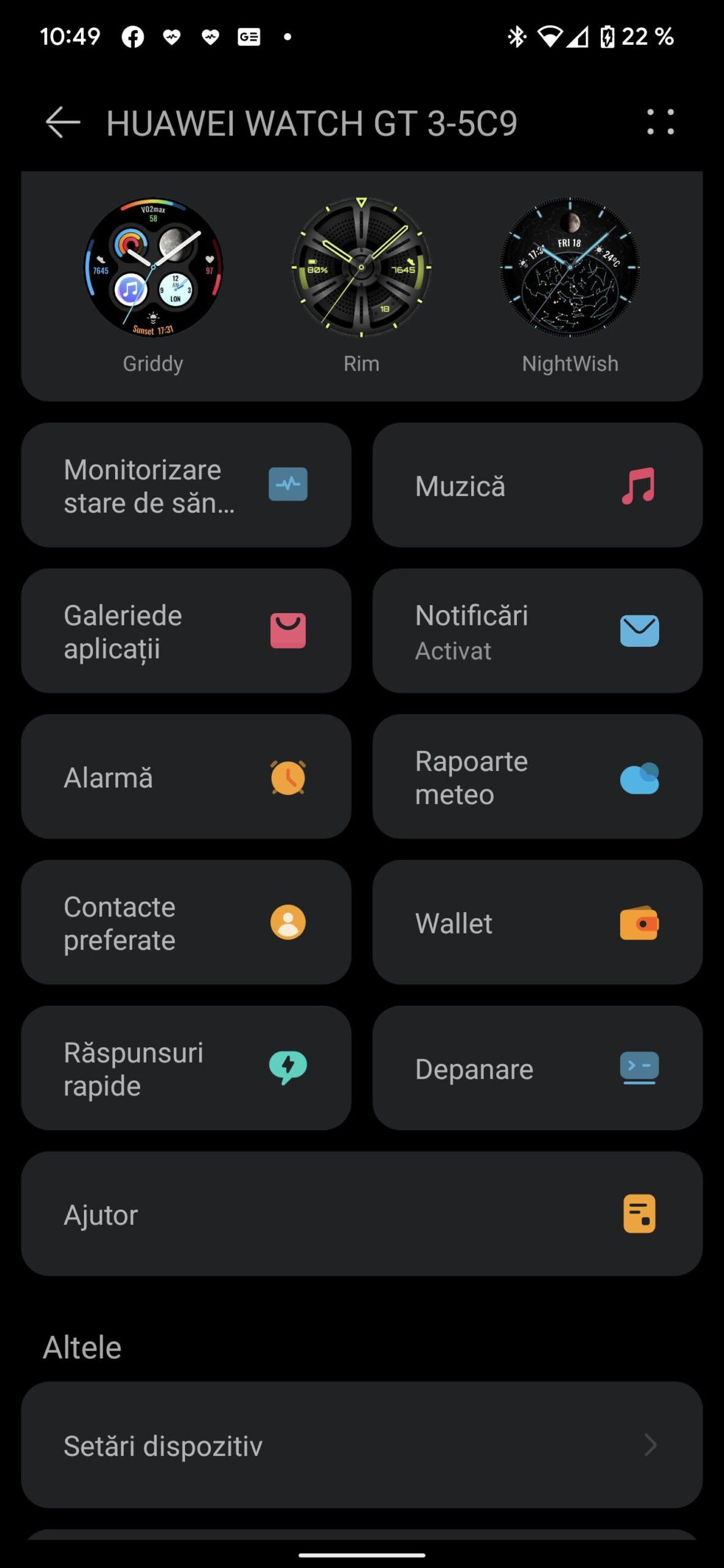
Task: Open Monitorizare stare de sănătate
Action: click(x=186, y=485)
